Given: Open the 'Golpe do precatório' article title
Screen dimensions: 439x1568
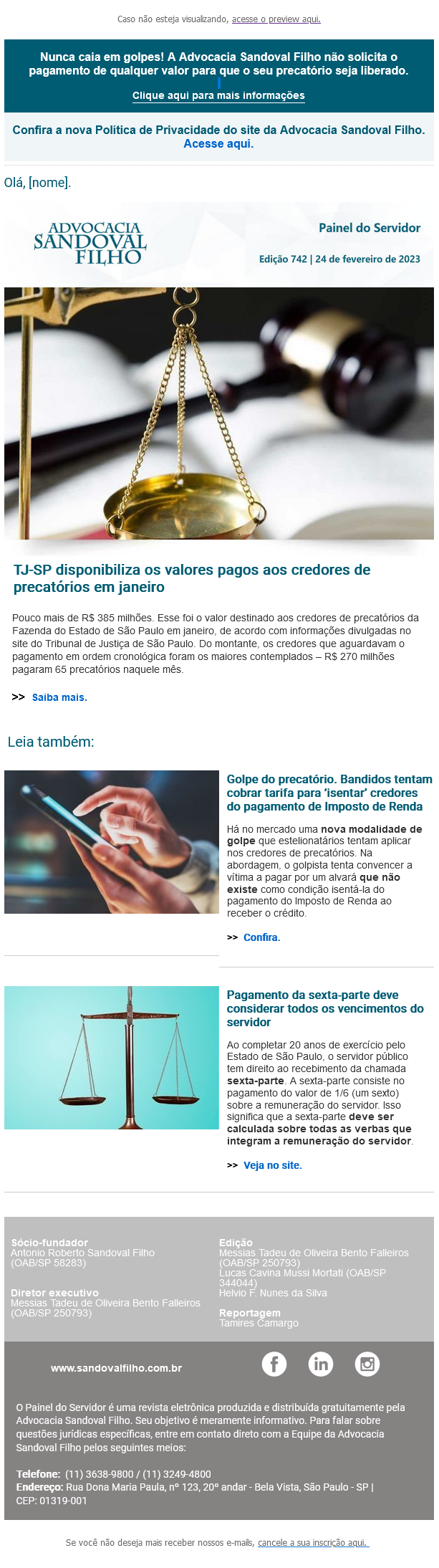Looking at the screenshot, I should [x=329, y=793].
